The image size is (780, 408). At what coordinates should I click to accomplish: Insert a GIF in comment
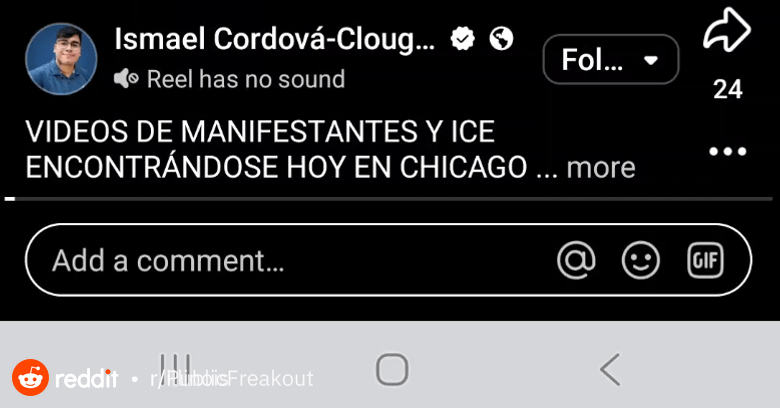click(x=705, y=261)
